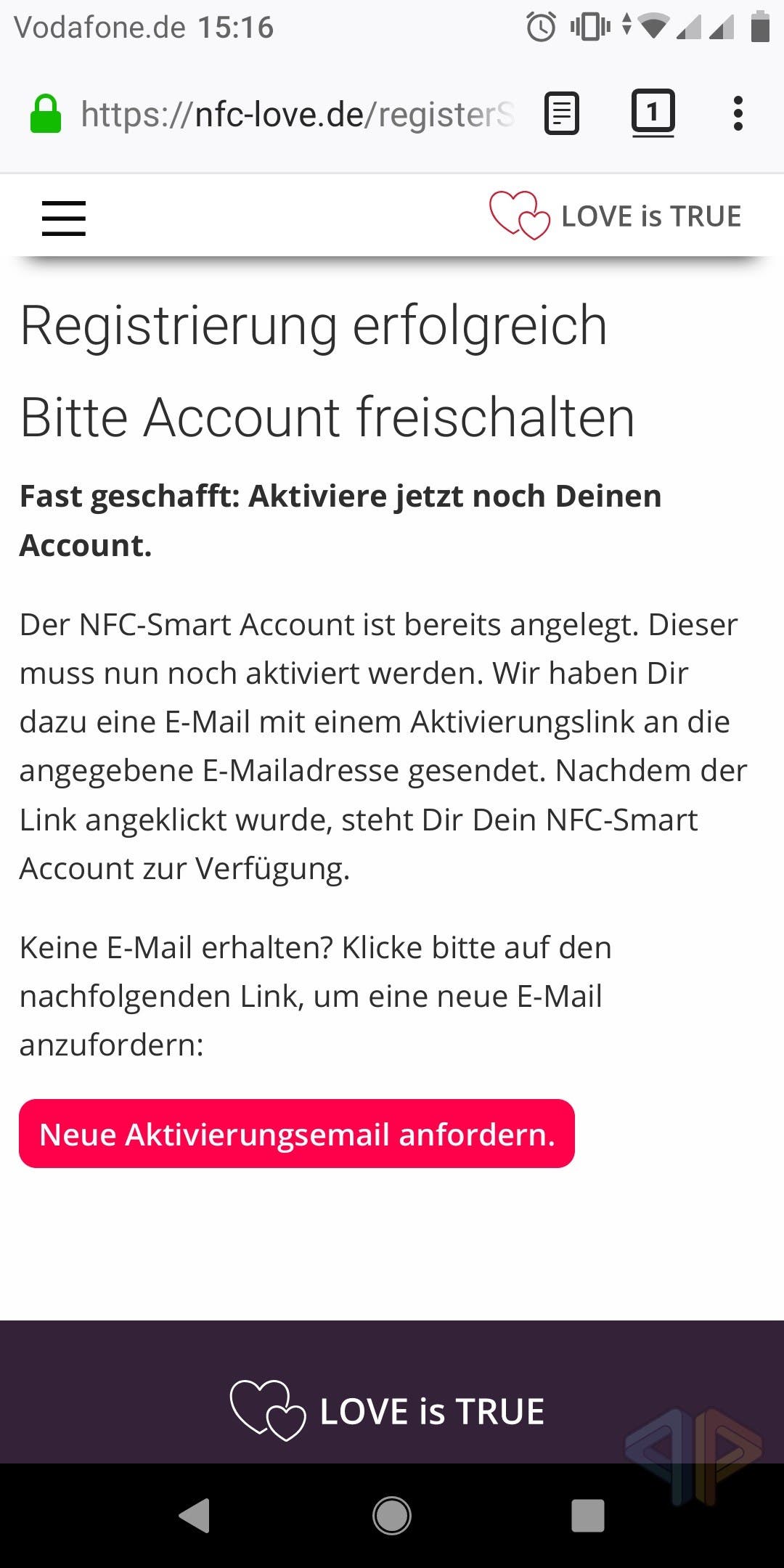784x1568 pixels.
Task: Open the browser tabs switcher
Action: click(653, 113)
